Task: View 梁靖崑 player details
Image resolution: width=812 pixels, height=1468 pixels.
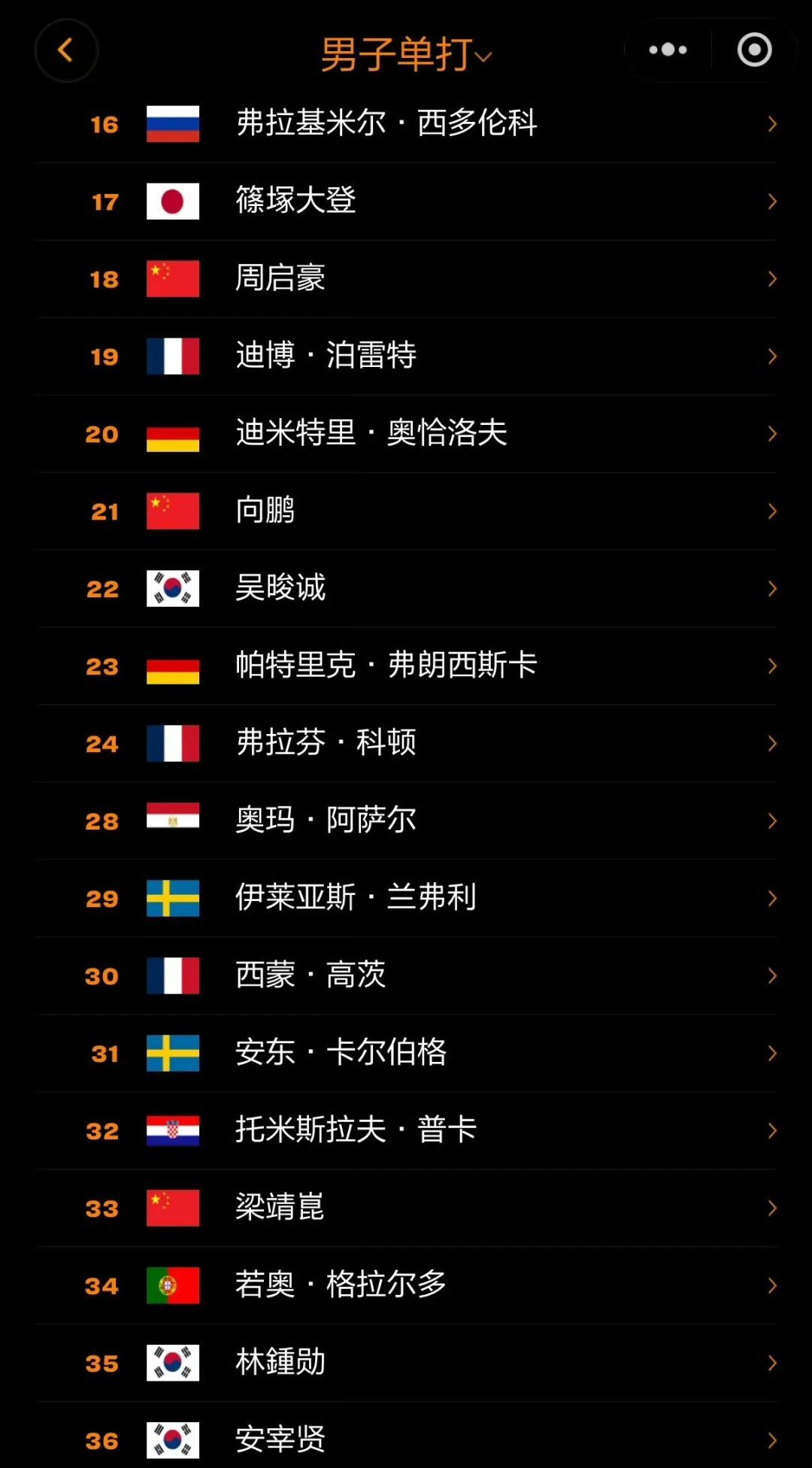Action: pos(406,1209)
